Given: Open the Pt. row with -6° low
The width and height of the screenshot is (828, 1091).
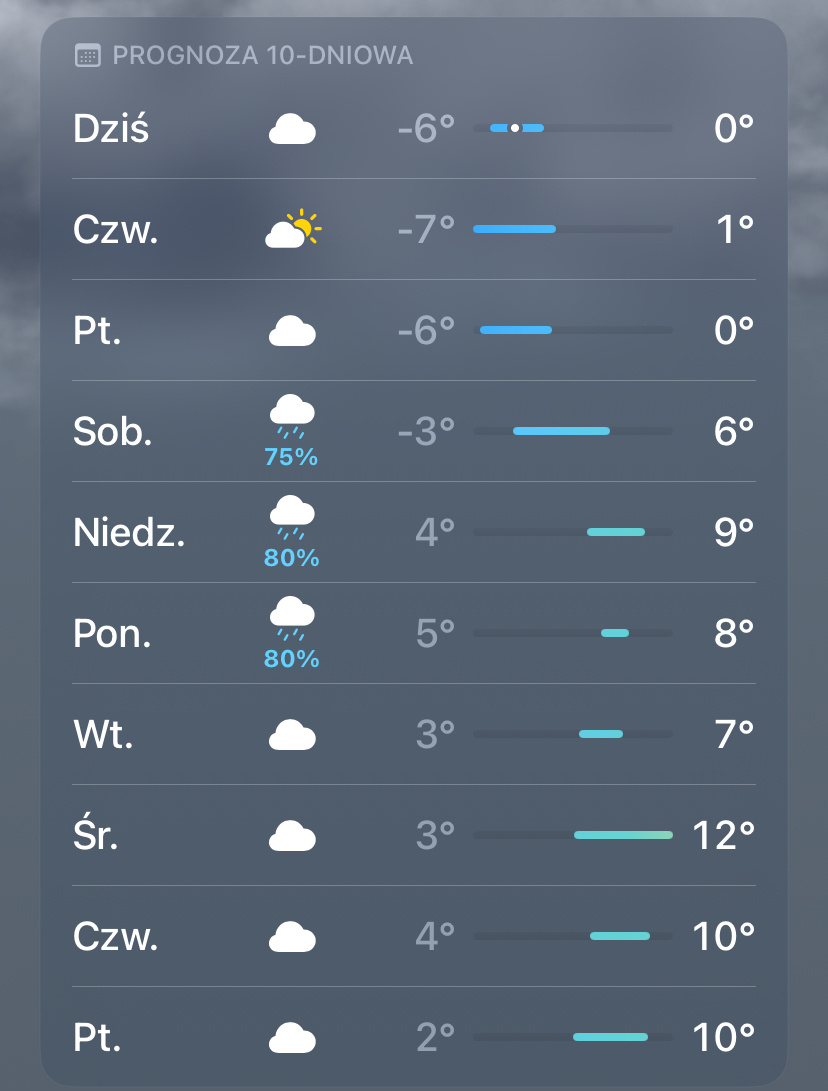Looking at the screenshot, I should [413, 331].
